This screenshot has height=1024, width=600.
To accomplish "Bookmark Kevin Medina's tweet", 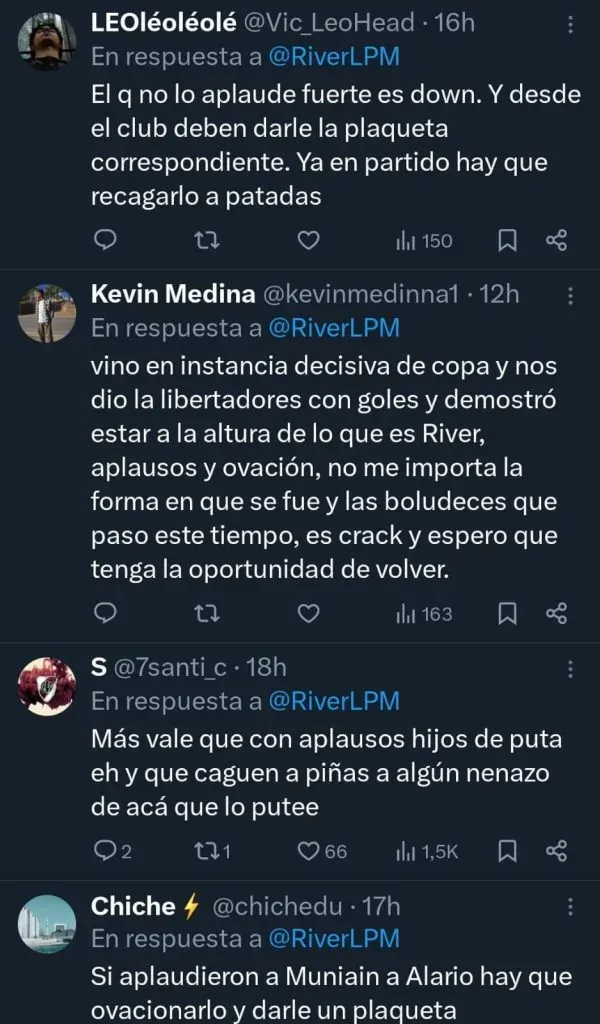I will (x=507, y=613).
